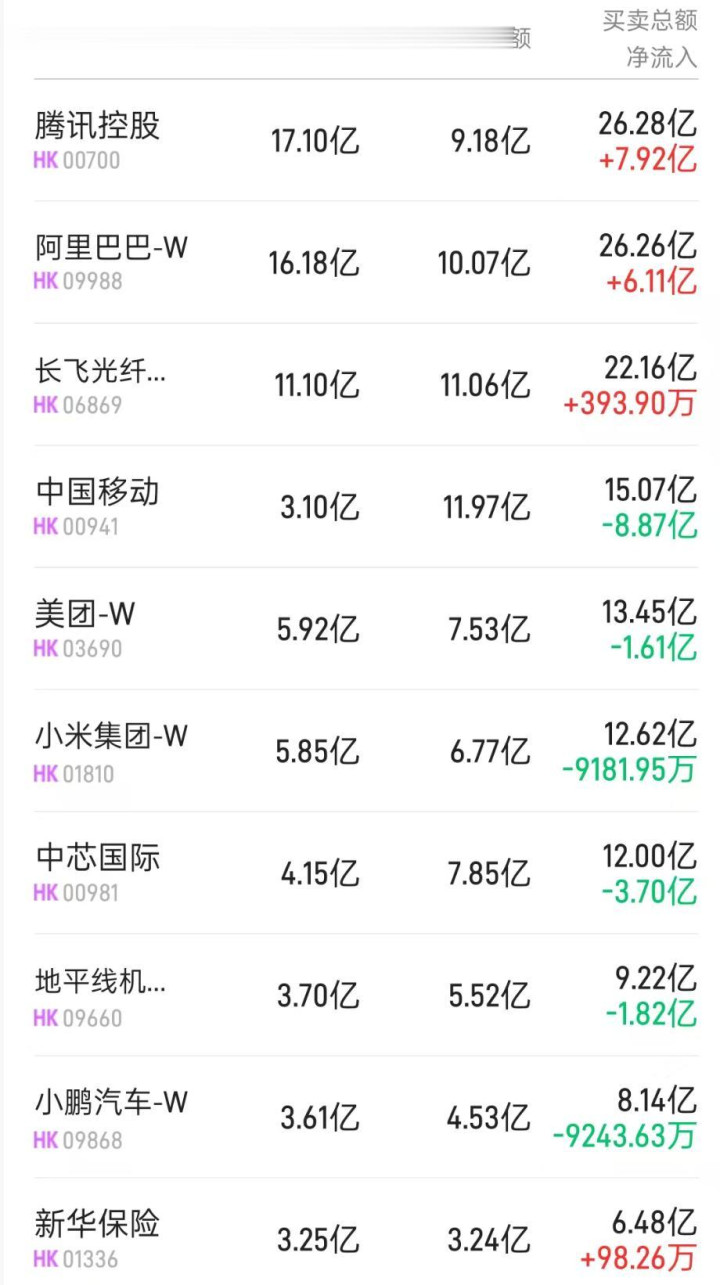The height and width of the screenshot is (1285, 720).
Task: View the 中芯国际 row
Action: (98, 859)
